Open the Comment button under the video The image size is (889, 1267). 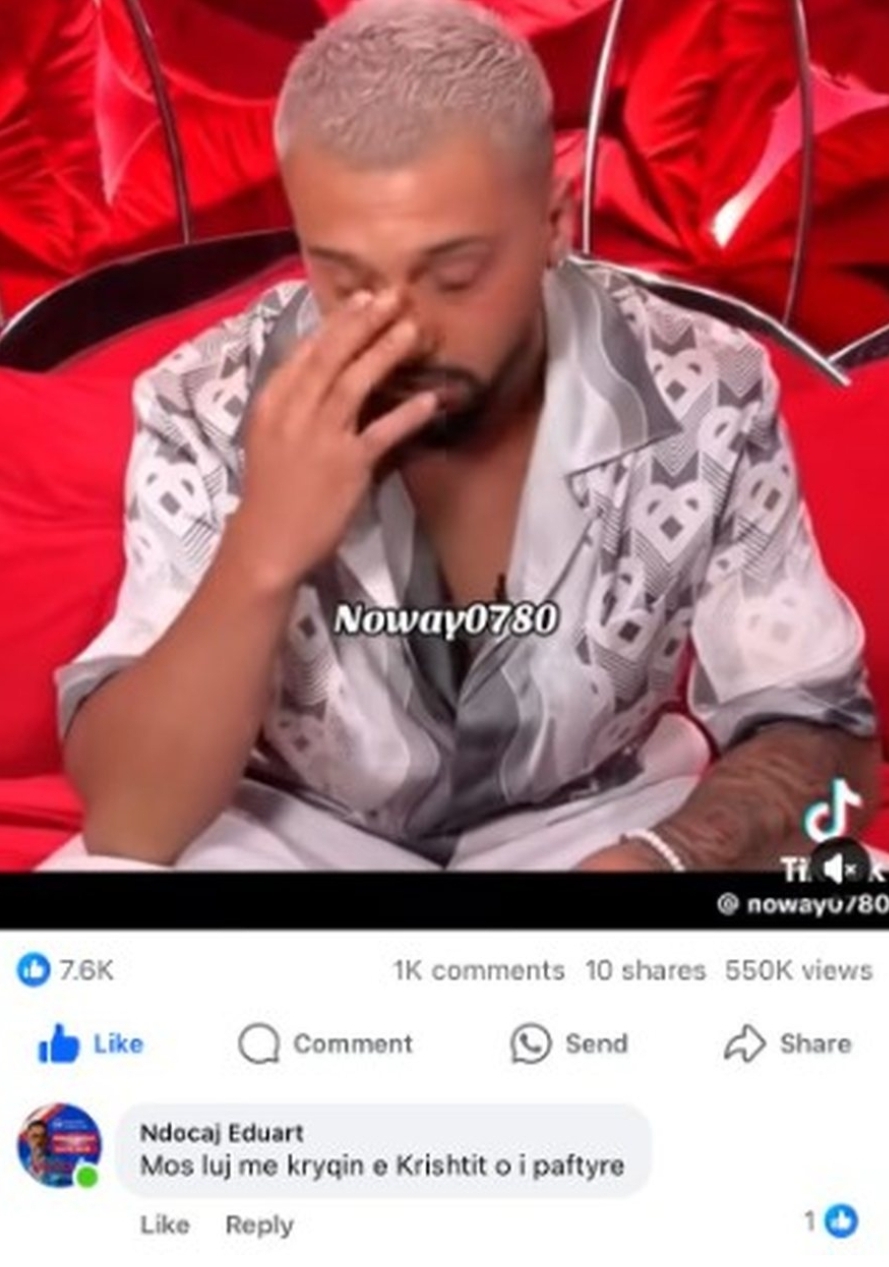(x=325, y=1044)
